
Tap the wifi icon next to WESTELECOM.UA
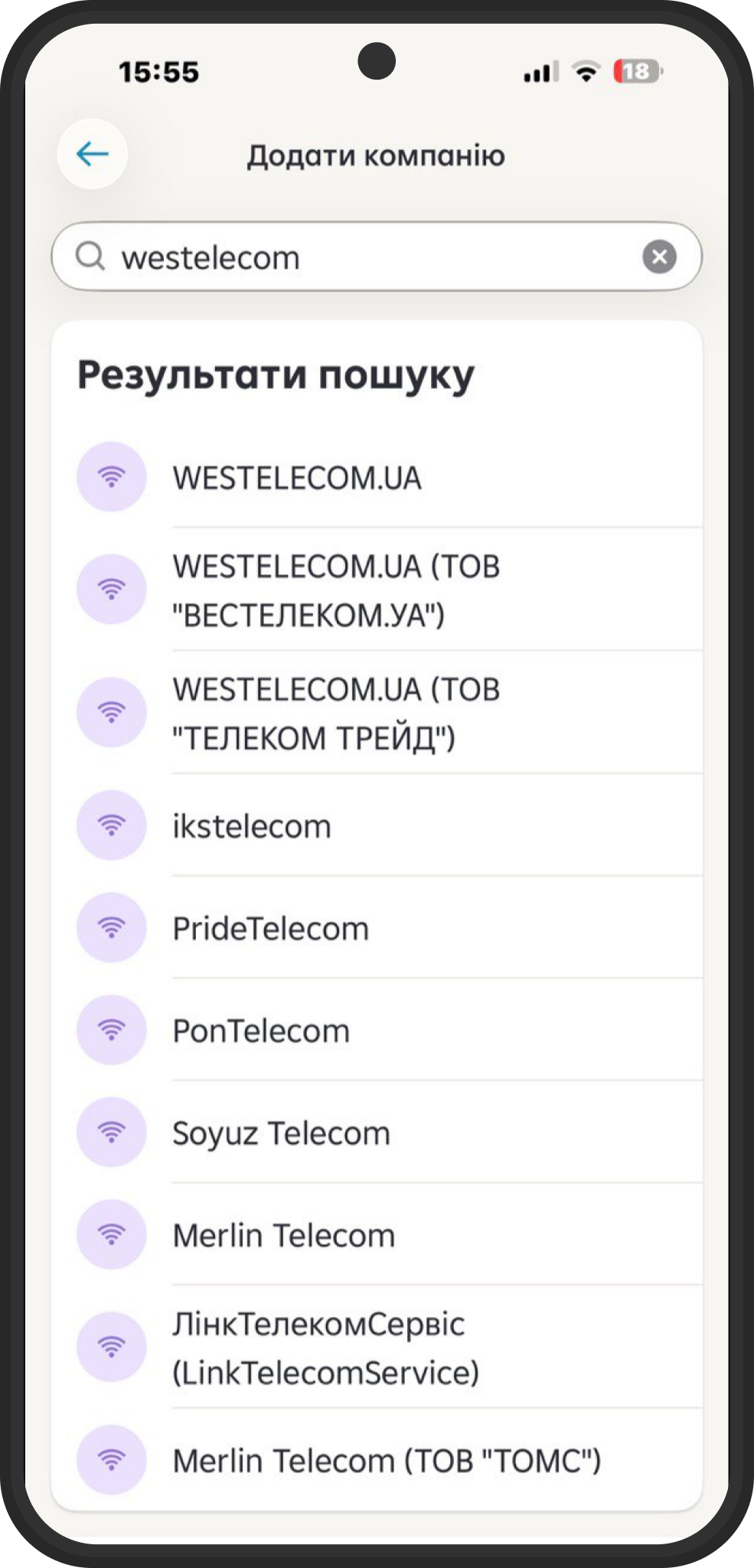[x=112, y=475]
